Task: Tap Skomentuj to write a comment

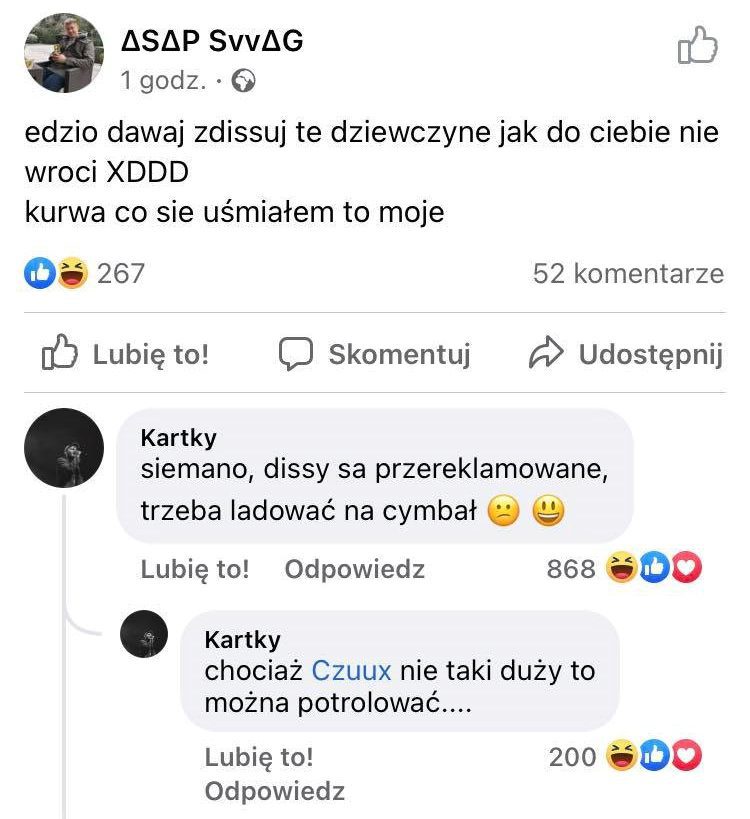Action: (374, 354)
